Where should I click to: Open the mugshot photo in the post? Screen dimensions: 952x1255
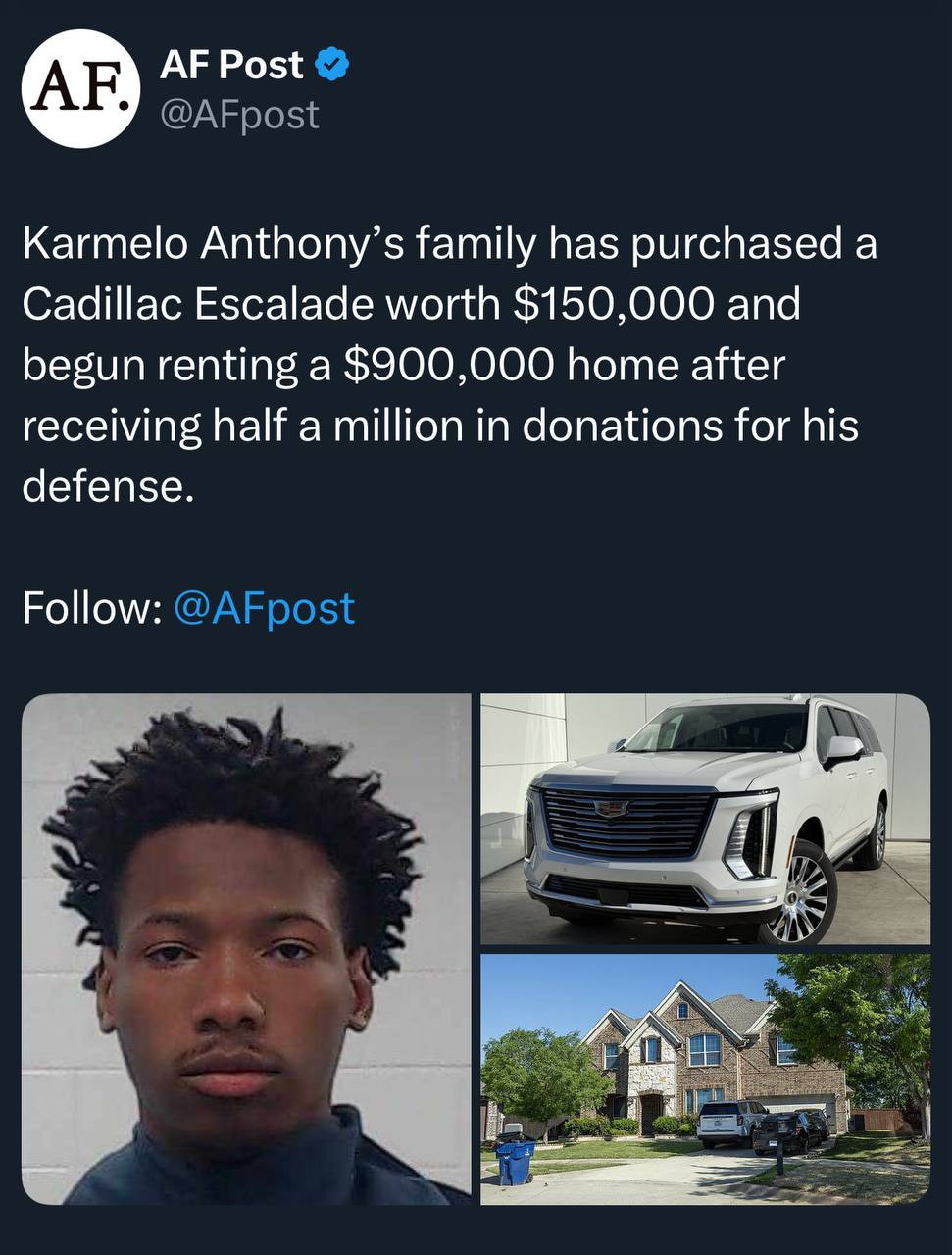[246, 948]
